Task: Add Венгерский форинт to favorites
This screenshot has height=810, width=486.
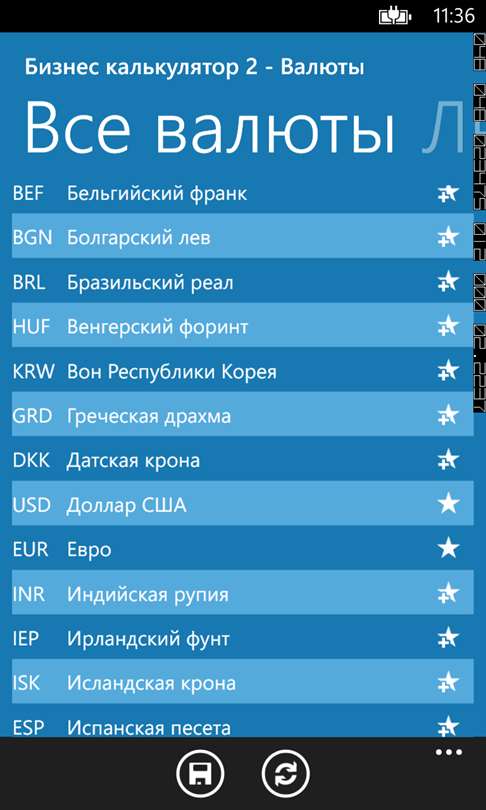Action: point(448,327)
